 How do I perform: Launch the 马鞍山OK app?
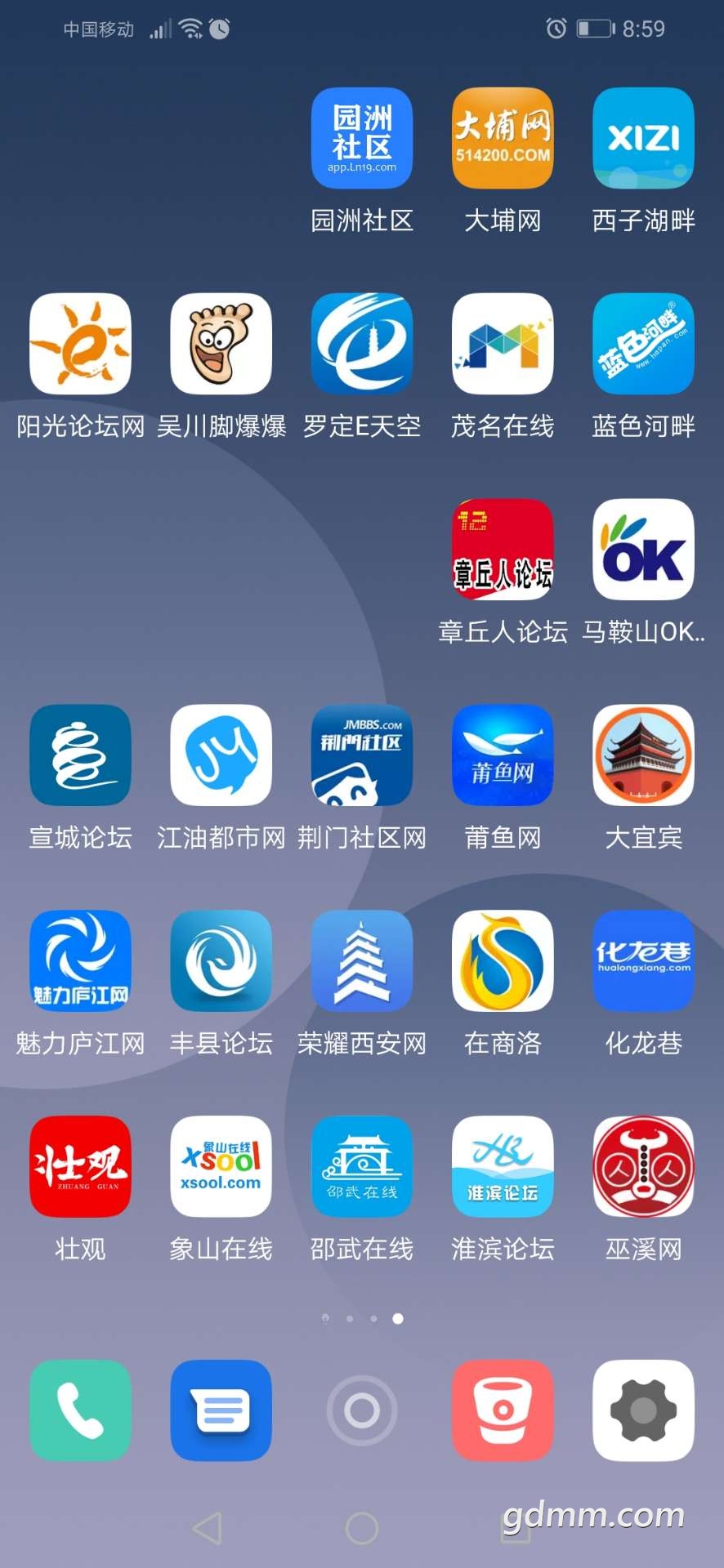643,550
